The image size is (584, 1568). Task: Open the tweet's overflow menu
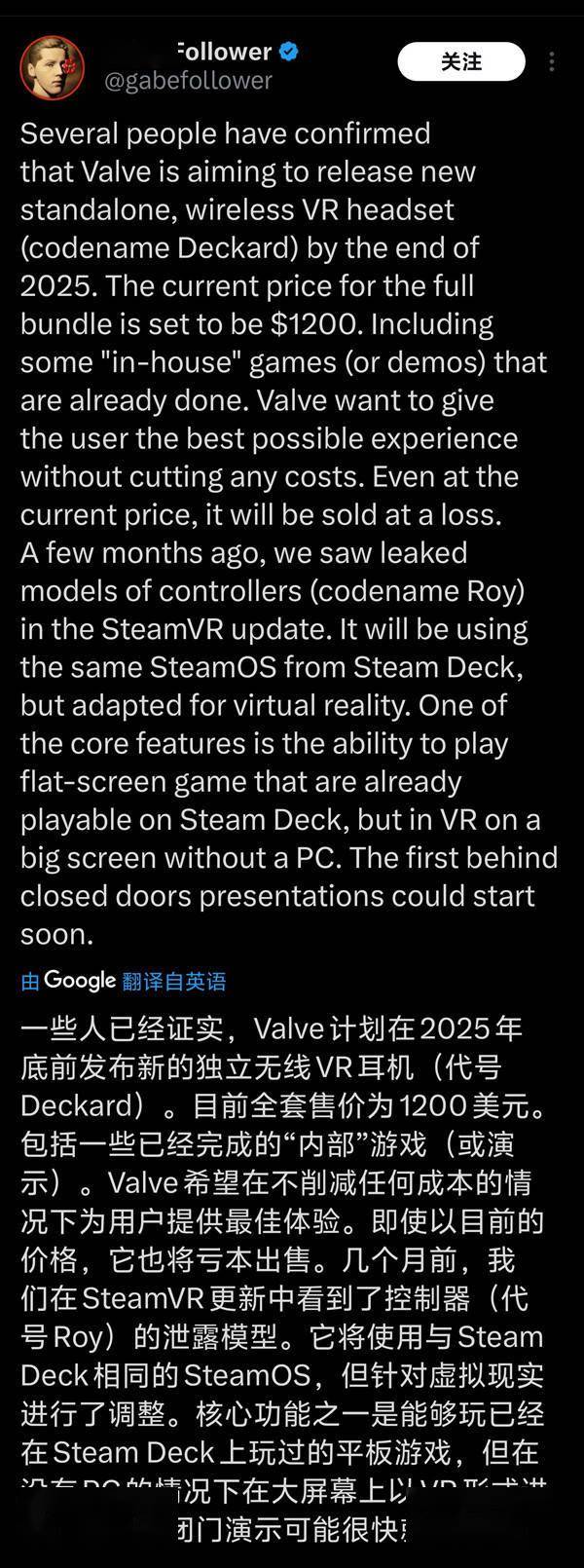click(x=552, y=62)
